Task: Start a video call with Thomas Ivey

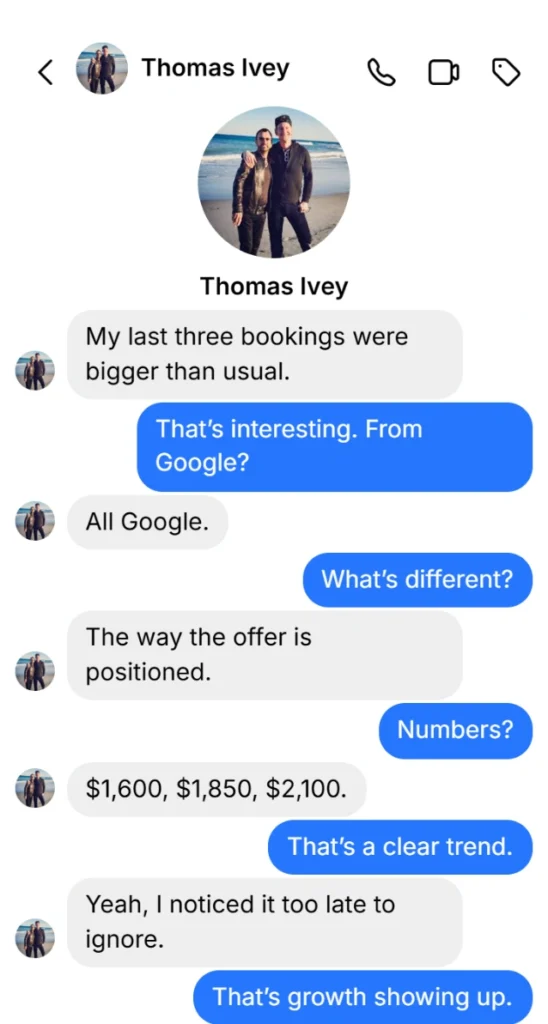Action: point(443,72)
